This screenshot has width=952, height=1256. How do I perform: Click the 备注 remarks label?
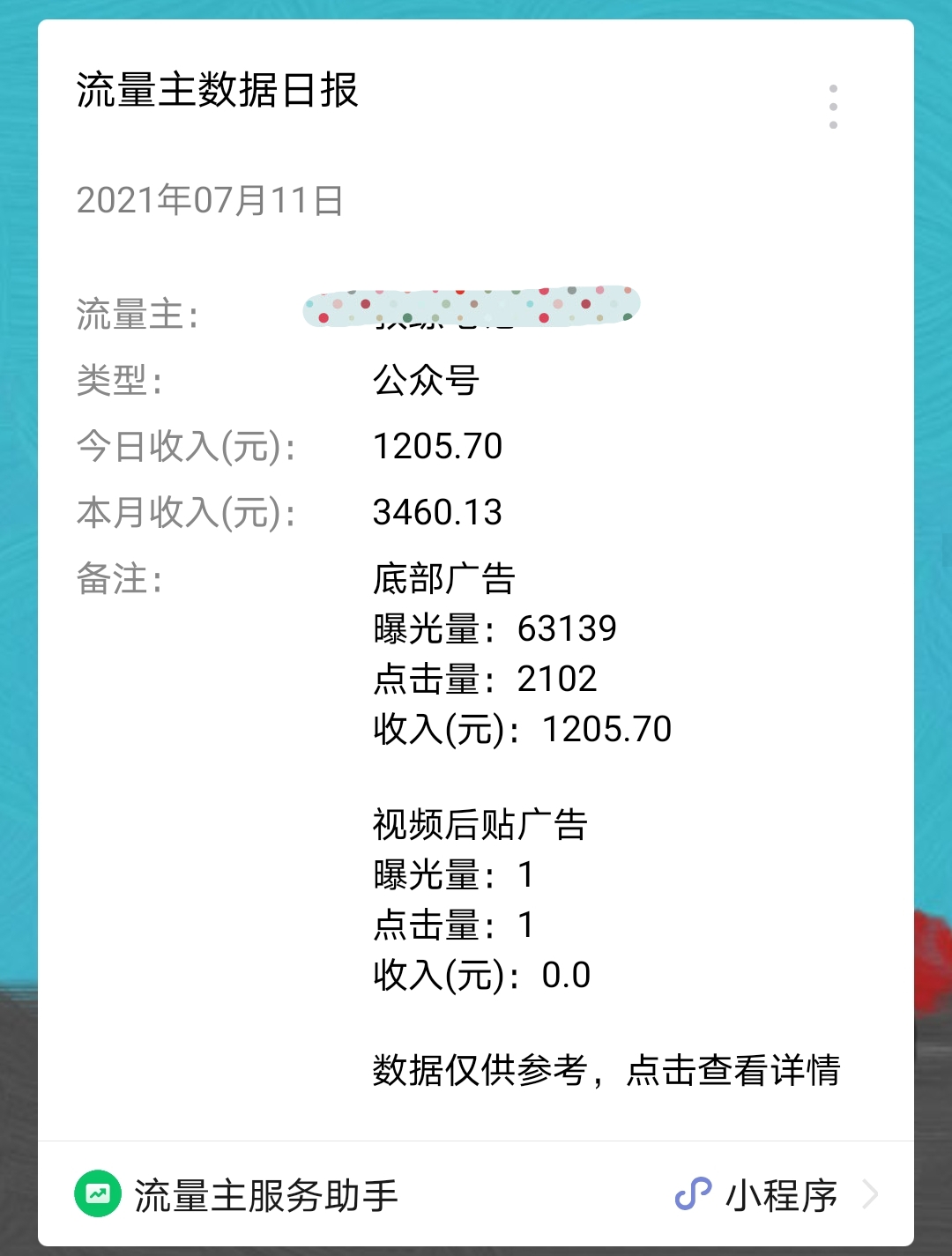116,579
